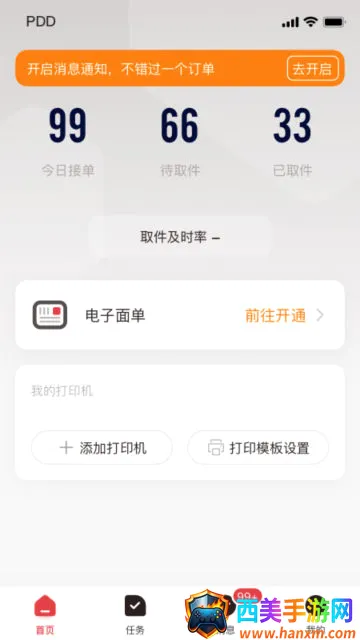Open 待取件 orders list
The image size is (360, 640).
pyautogui.click(x=180, y=142)
